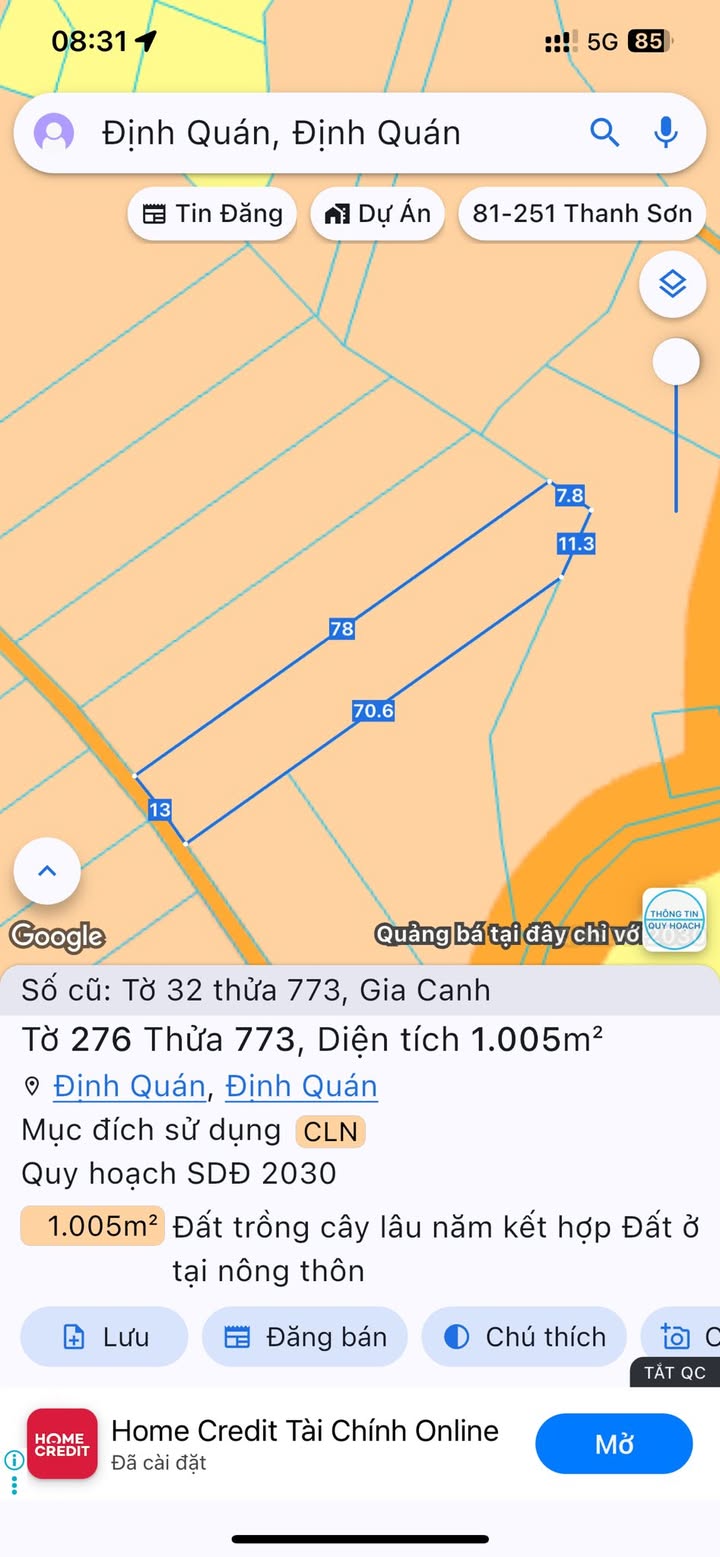
Task: Open the ad info icon
Action: click(x=13, y=1460)
